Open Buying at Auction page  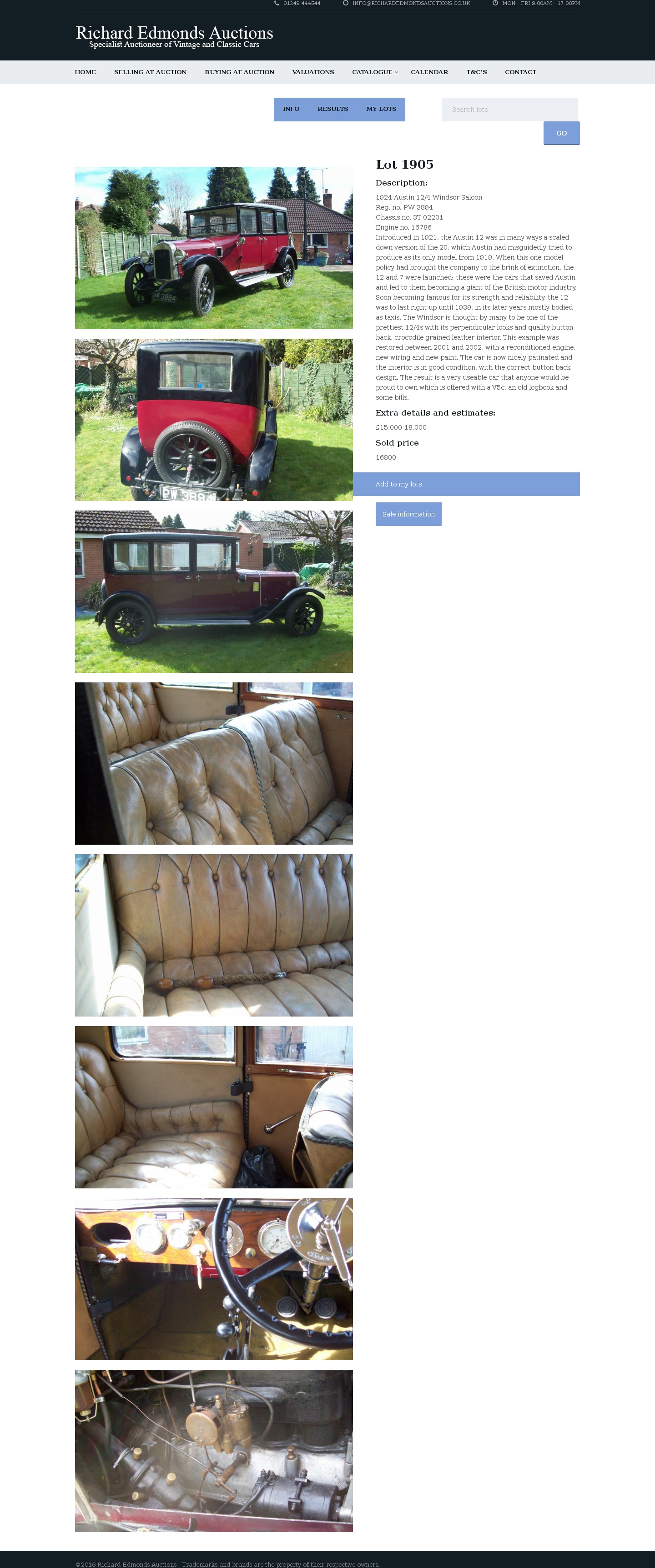[x=239, y=72]
